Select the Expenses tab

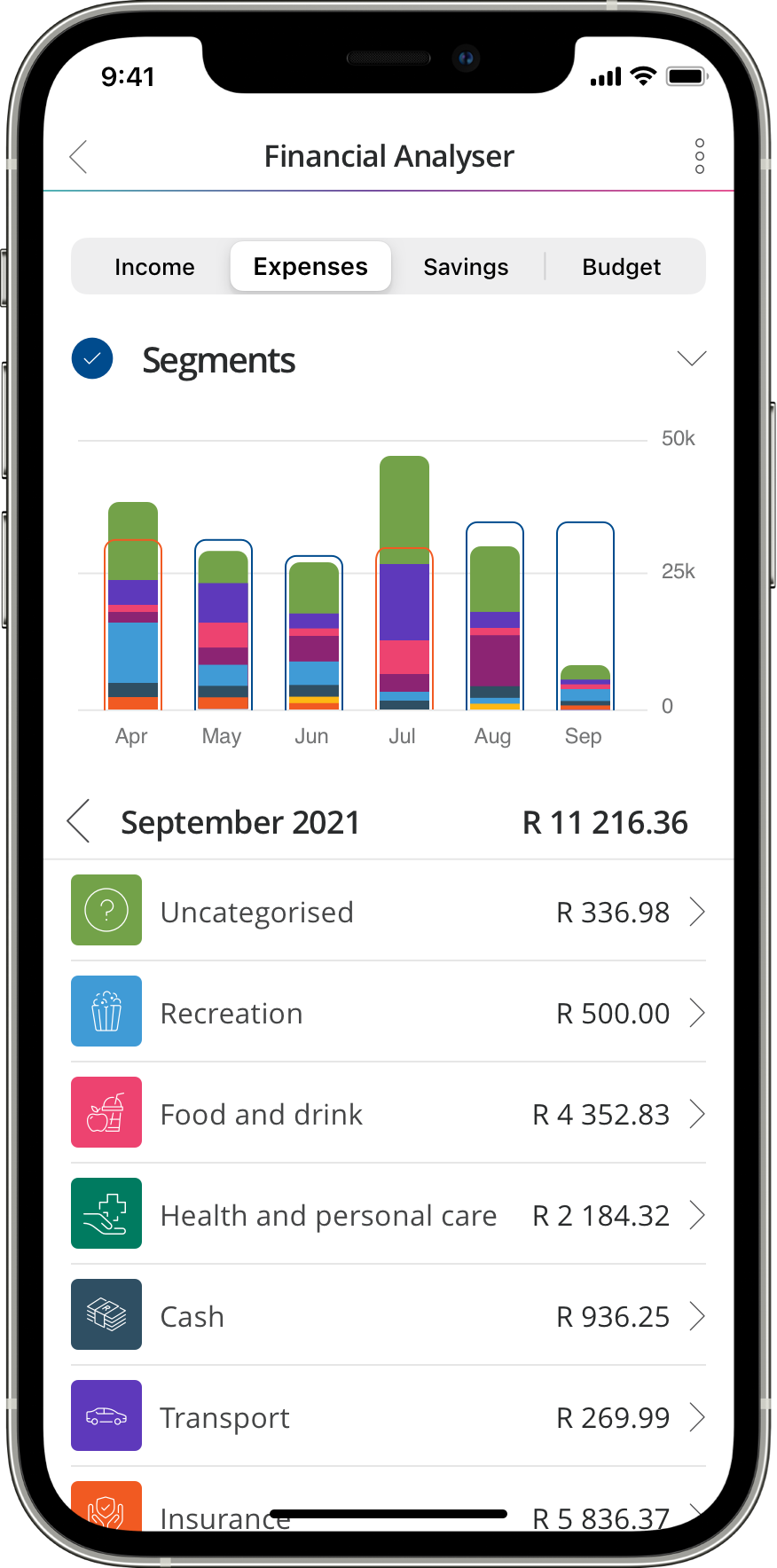(x=310, y=267)
